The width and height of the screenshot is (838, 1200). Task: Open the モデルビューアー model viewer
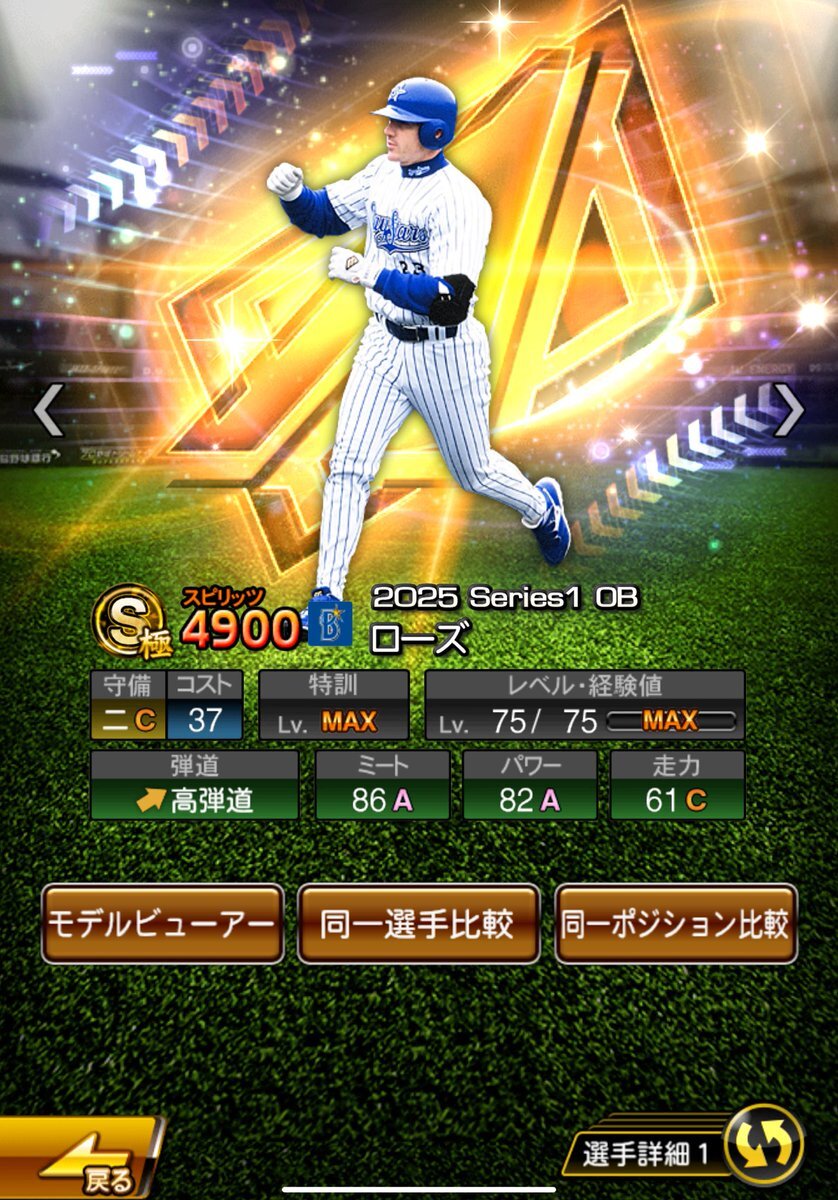163,924
